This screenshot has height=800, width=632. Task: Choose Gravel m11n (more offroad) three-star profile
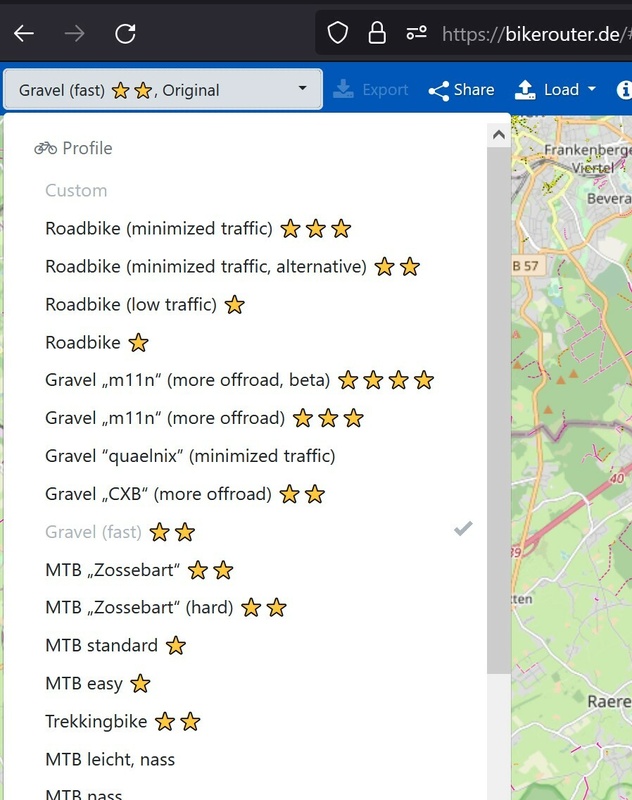pyautogui.click(x=165, y=418)
